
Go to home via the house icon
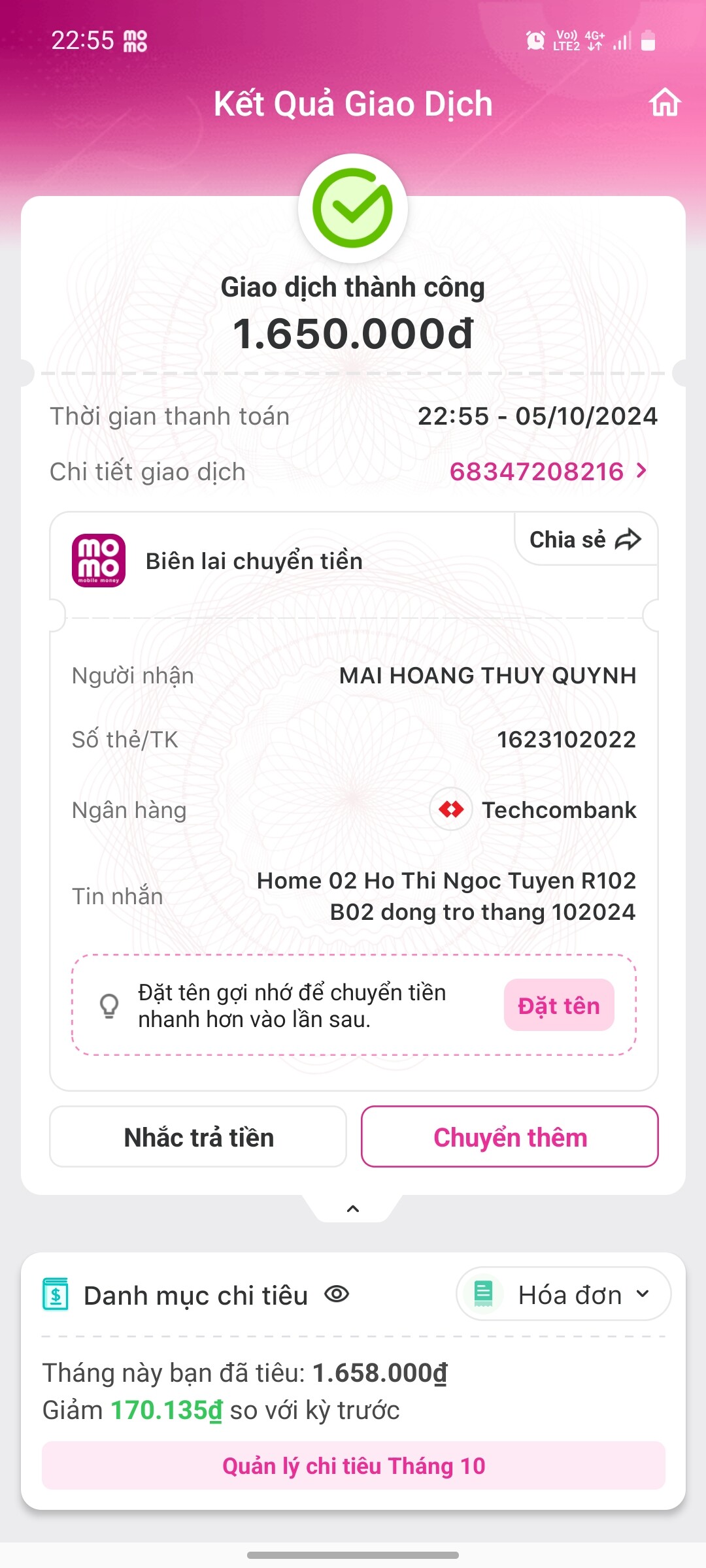(664, 103)
